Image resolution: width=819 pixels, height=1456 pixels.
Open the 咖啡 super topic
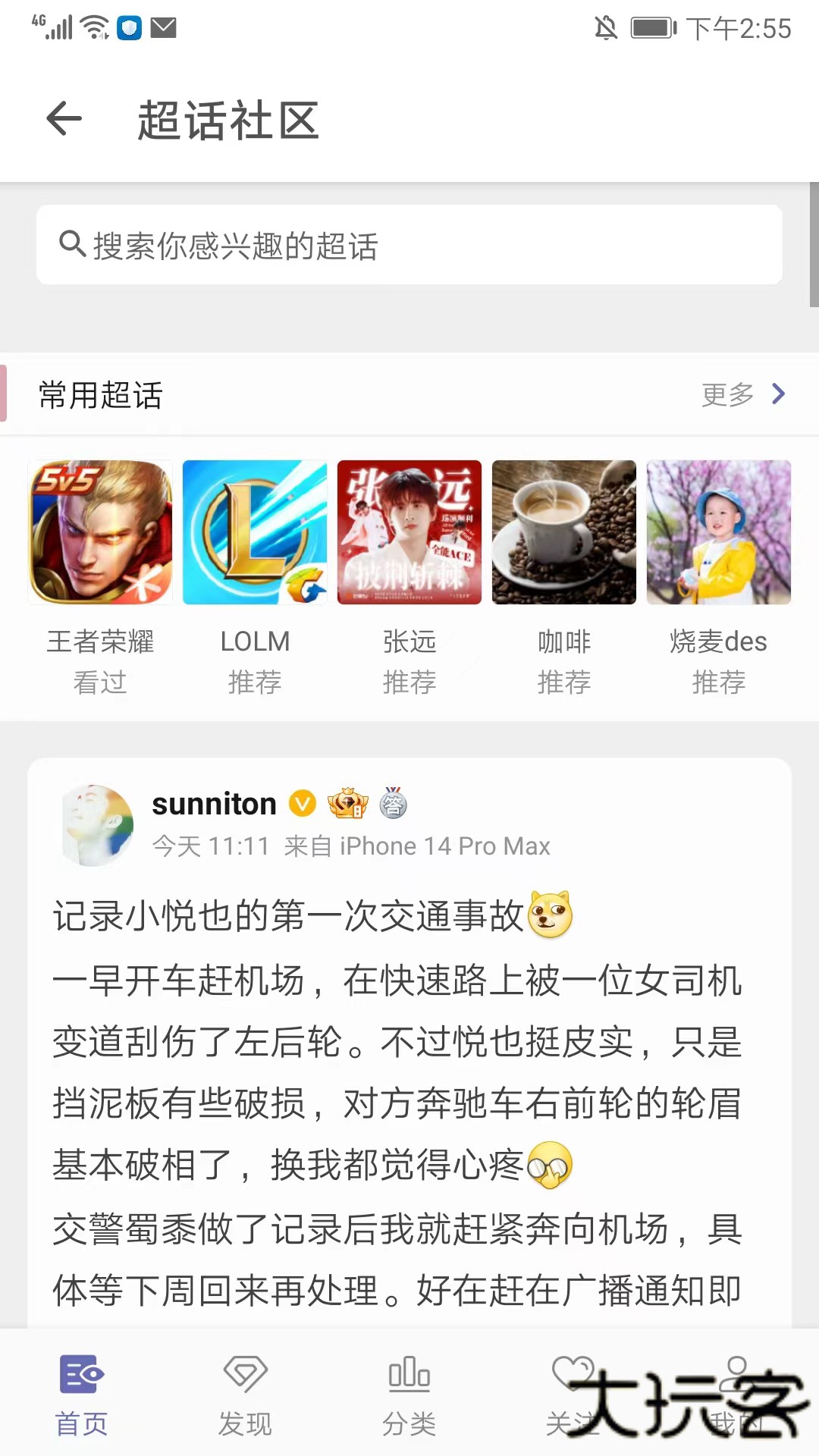(x=564, y=532)
